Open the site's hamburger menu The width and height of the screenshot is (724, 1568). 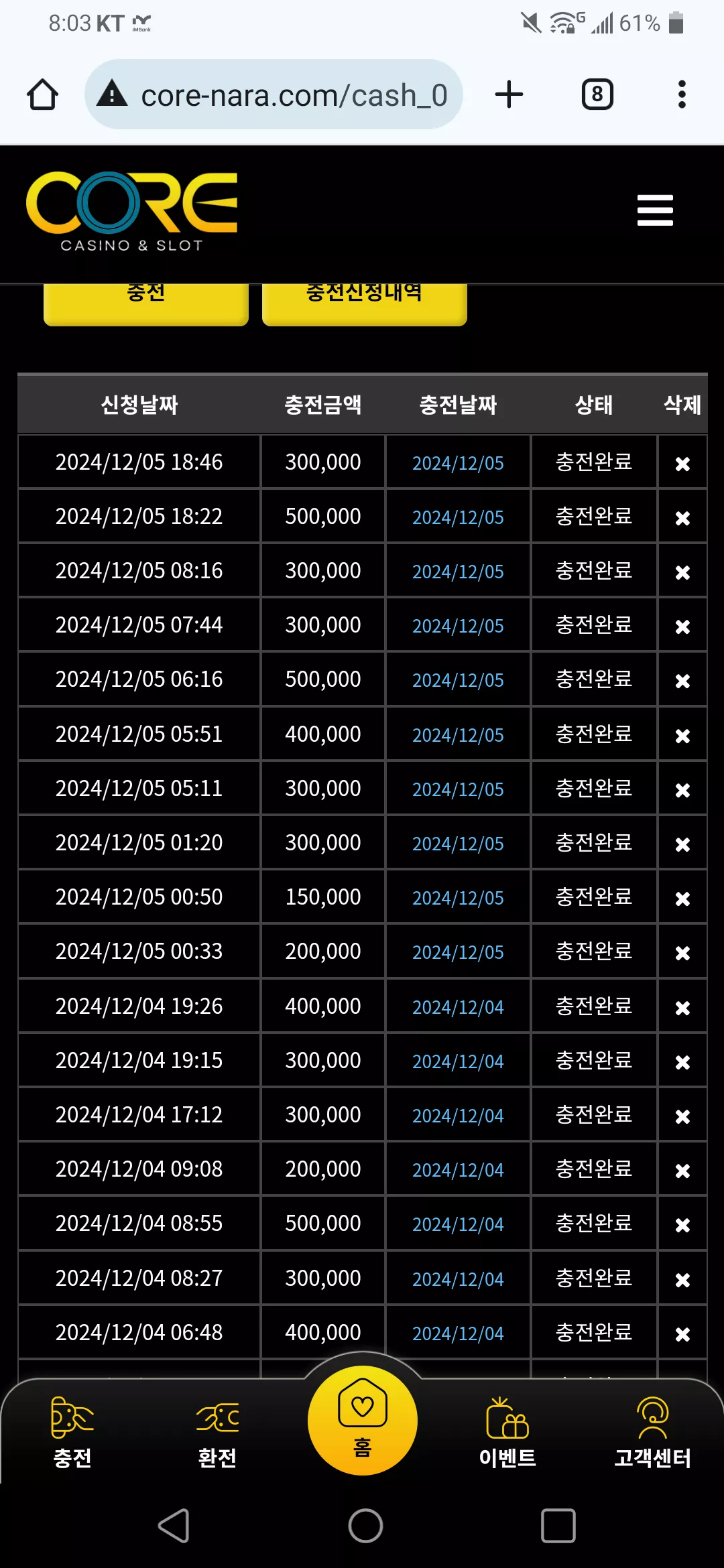(655, 210)
